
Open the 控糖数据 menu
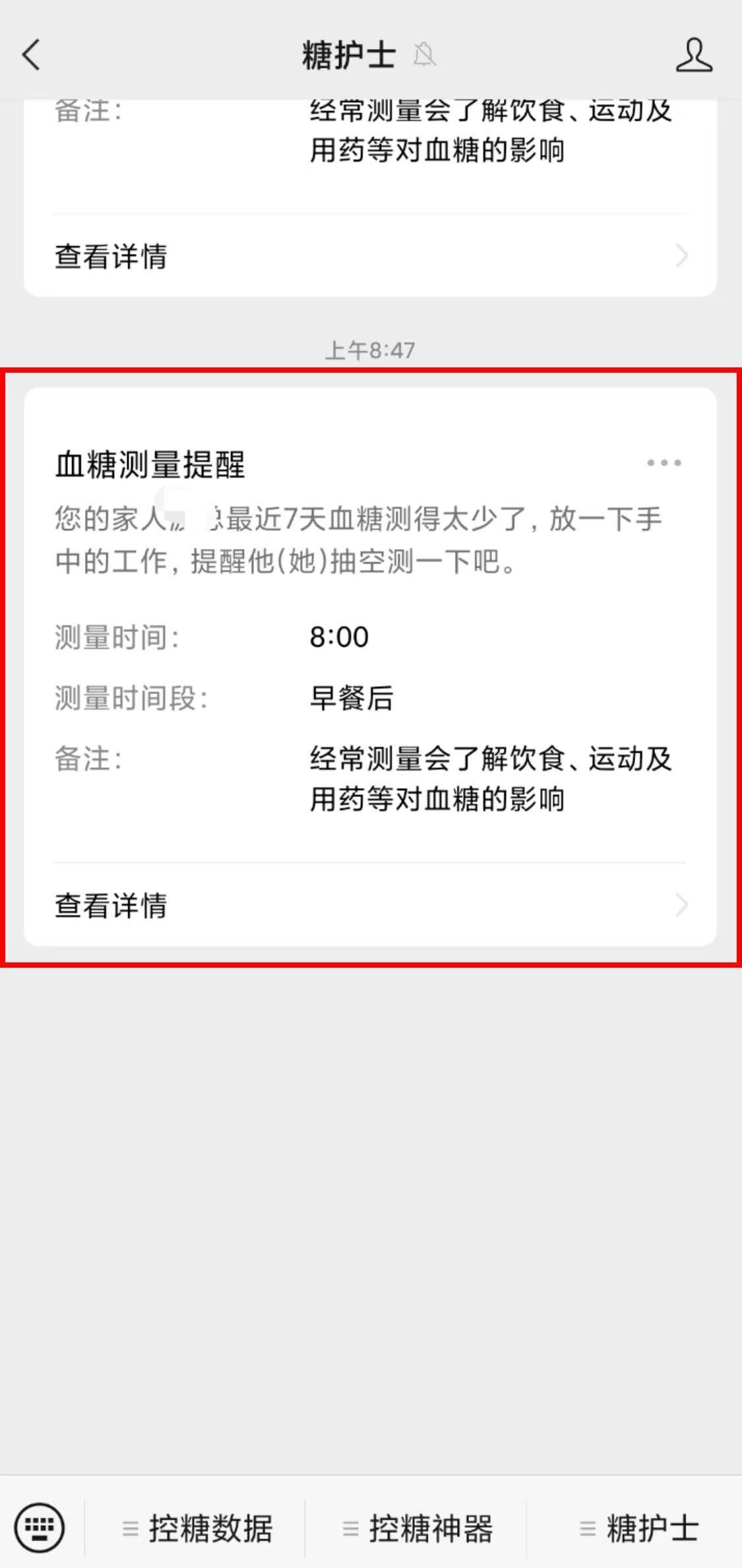[197, 1528]
